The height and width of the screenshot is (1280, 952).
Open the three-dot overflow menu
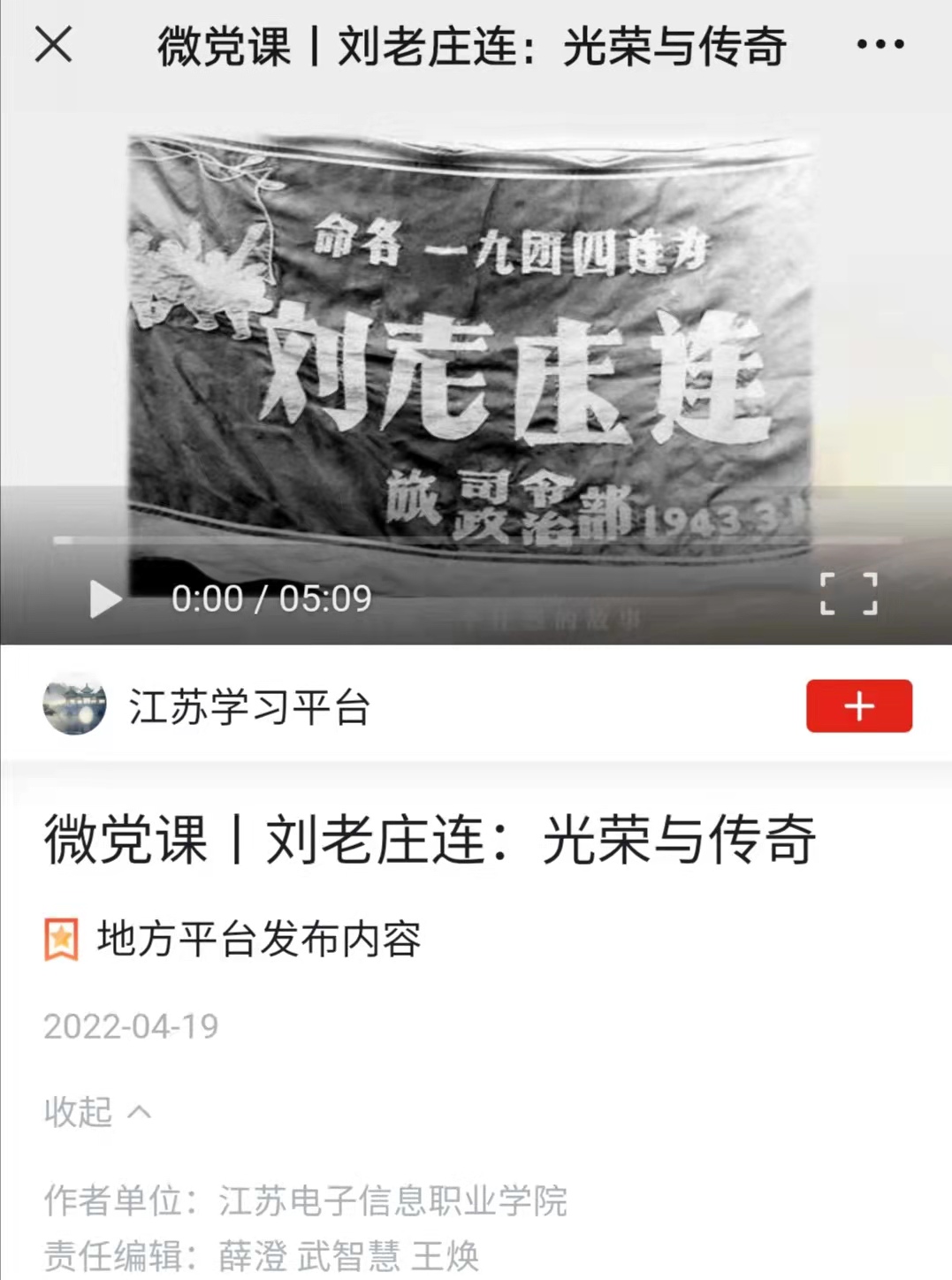coord(880,44)
